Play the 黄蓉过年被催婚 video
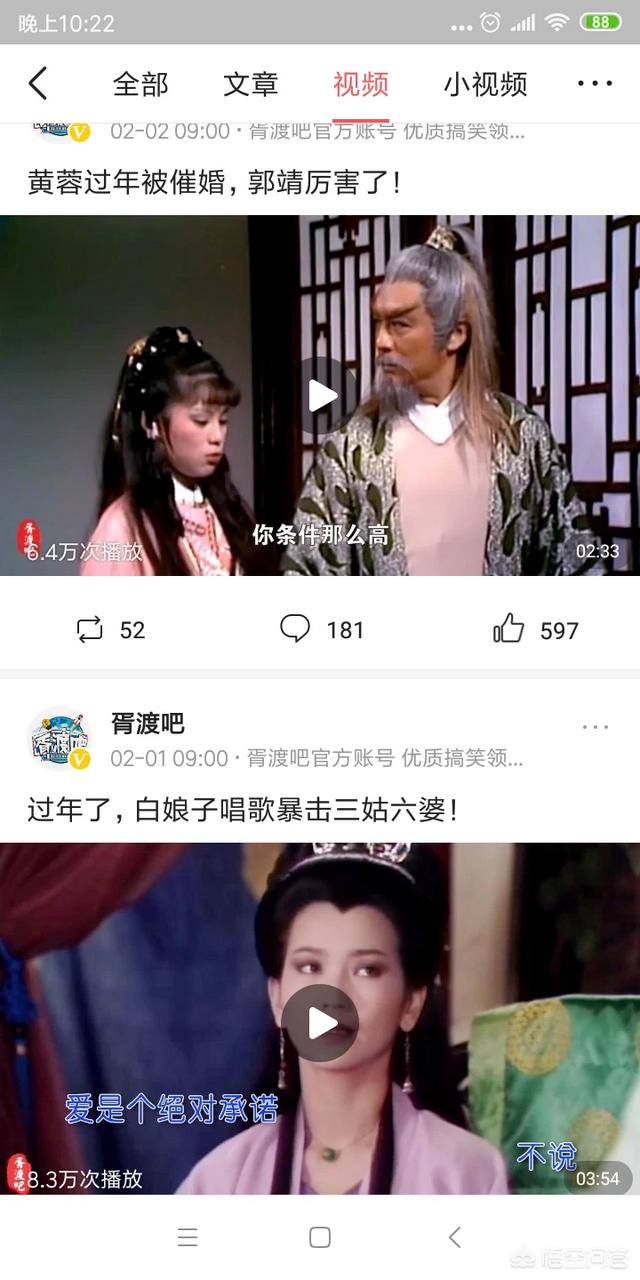Viewport: 640px width, 1280px height. click(x=322, y=396)
